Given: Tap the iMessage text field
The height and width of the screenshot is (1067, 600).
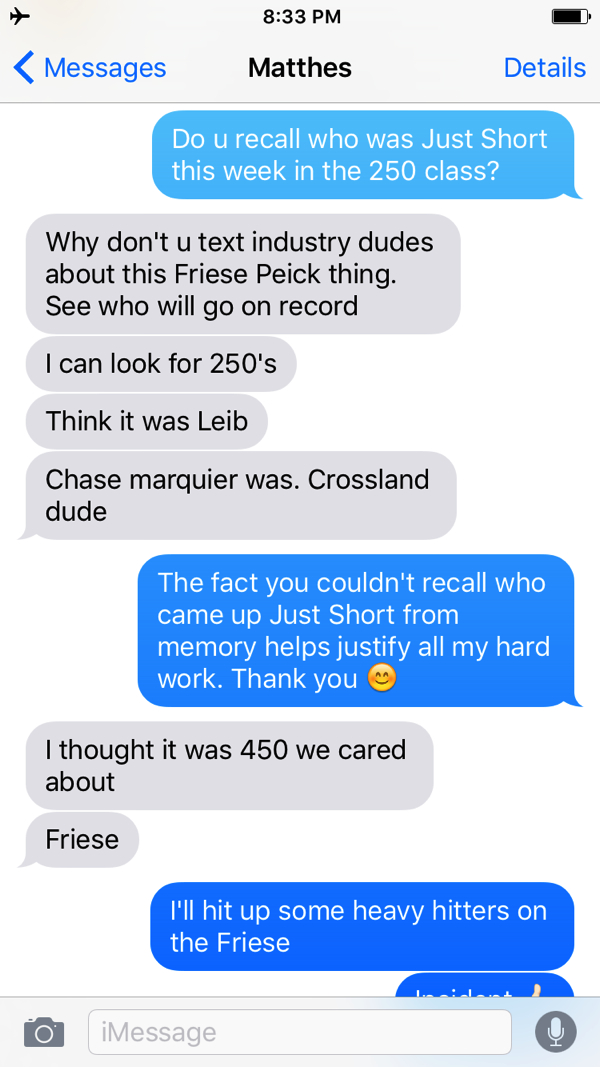Looking at the screenshot, I should click(x=300, y=1032).
